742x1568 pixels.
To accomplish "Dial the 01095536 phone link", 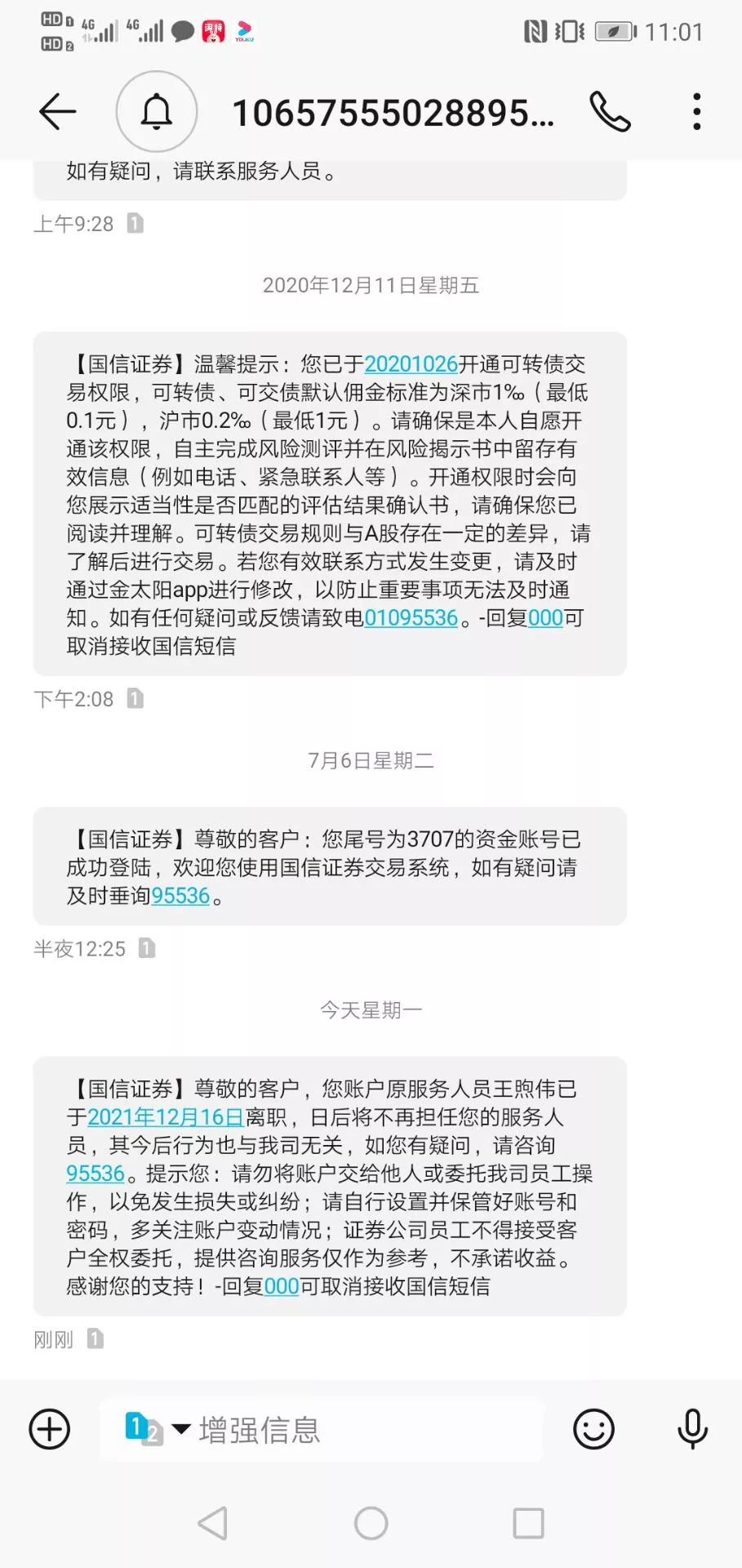I will [411, 618].
